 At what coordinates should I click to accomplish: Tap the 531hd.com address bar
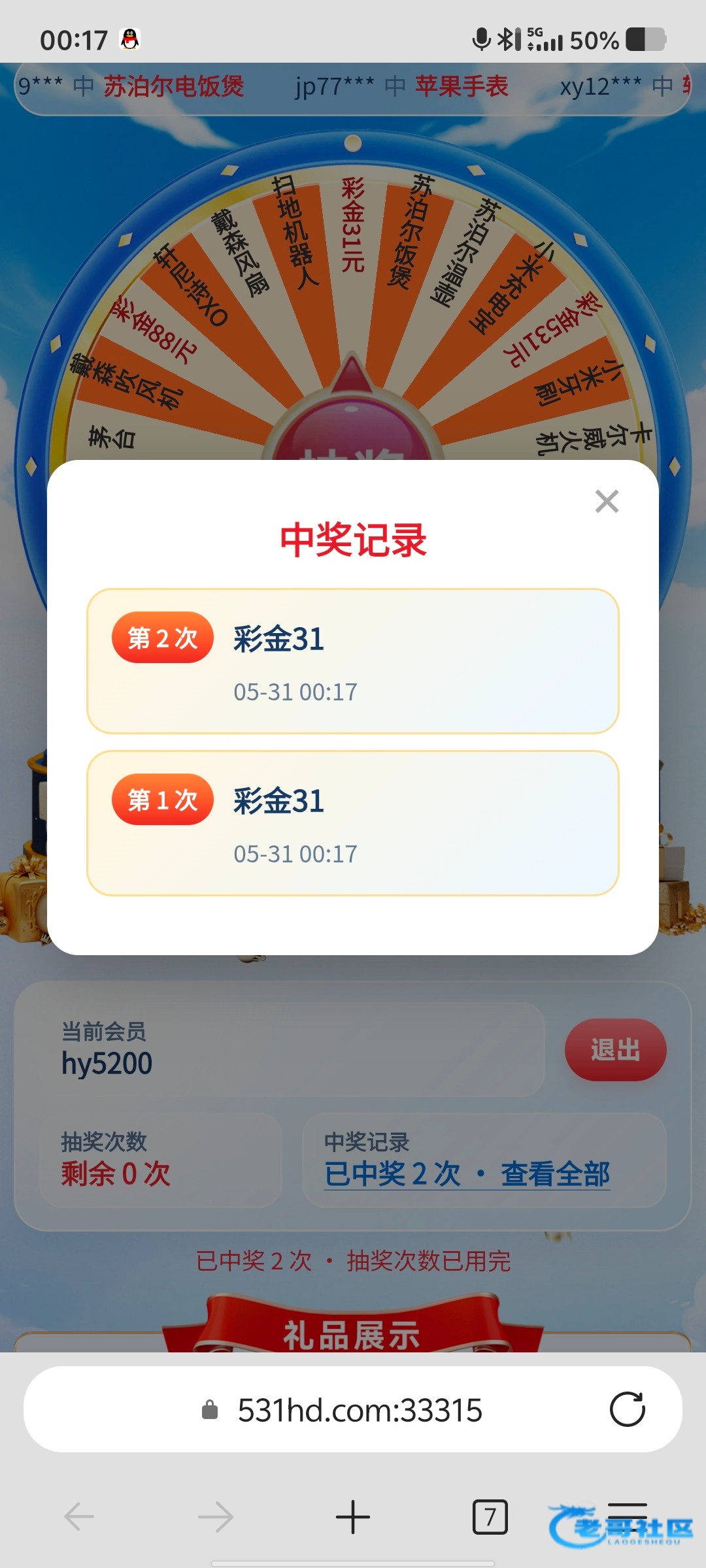353,1409
